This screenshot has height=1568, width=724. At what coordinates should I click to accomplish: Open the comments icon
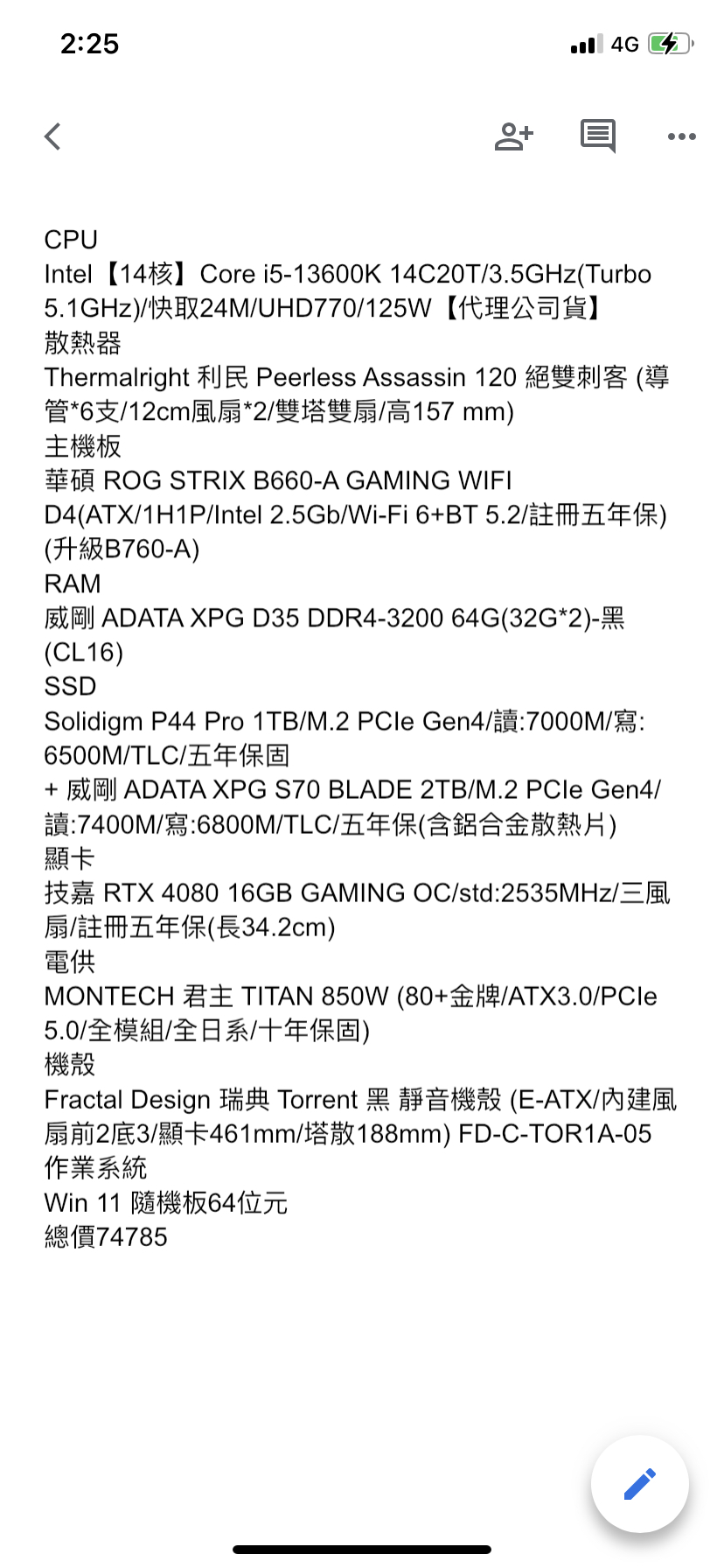coord(598,136)
